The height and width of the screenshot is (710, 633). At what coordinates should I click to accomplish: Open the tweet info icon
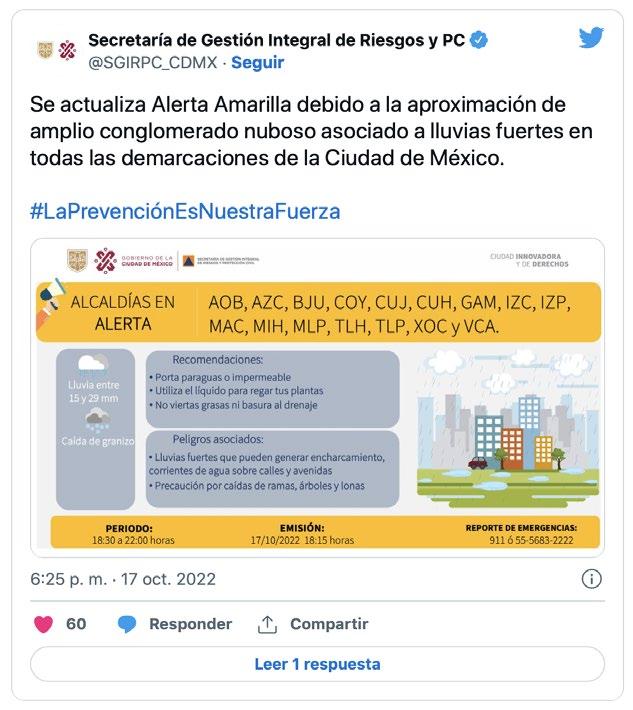click(x=591, y=579)
